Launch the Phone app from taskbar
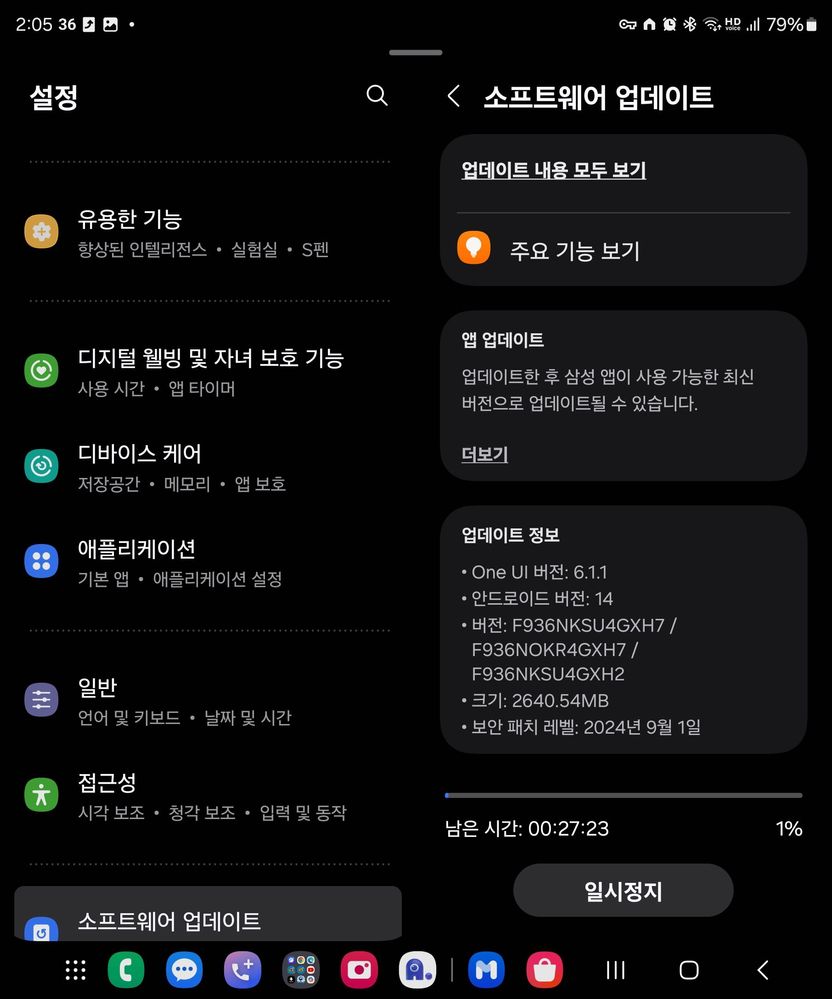The width and height of the screenshot is (832, 999). (126, 969)
